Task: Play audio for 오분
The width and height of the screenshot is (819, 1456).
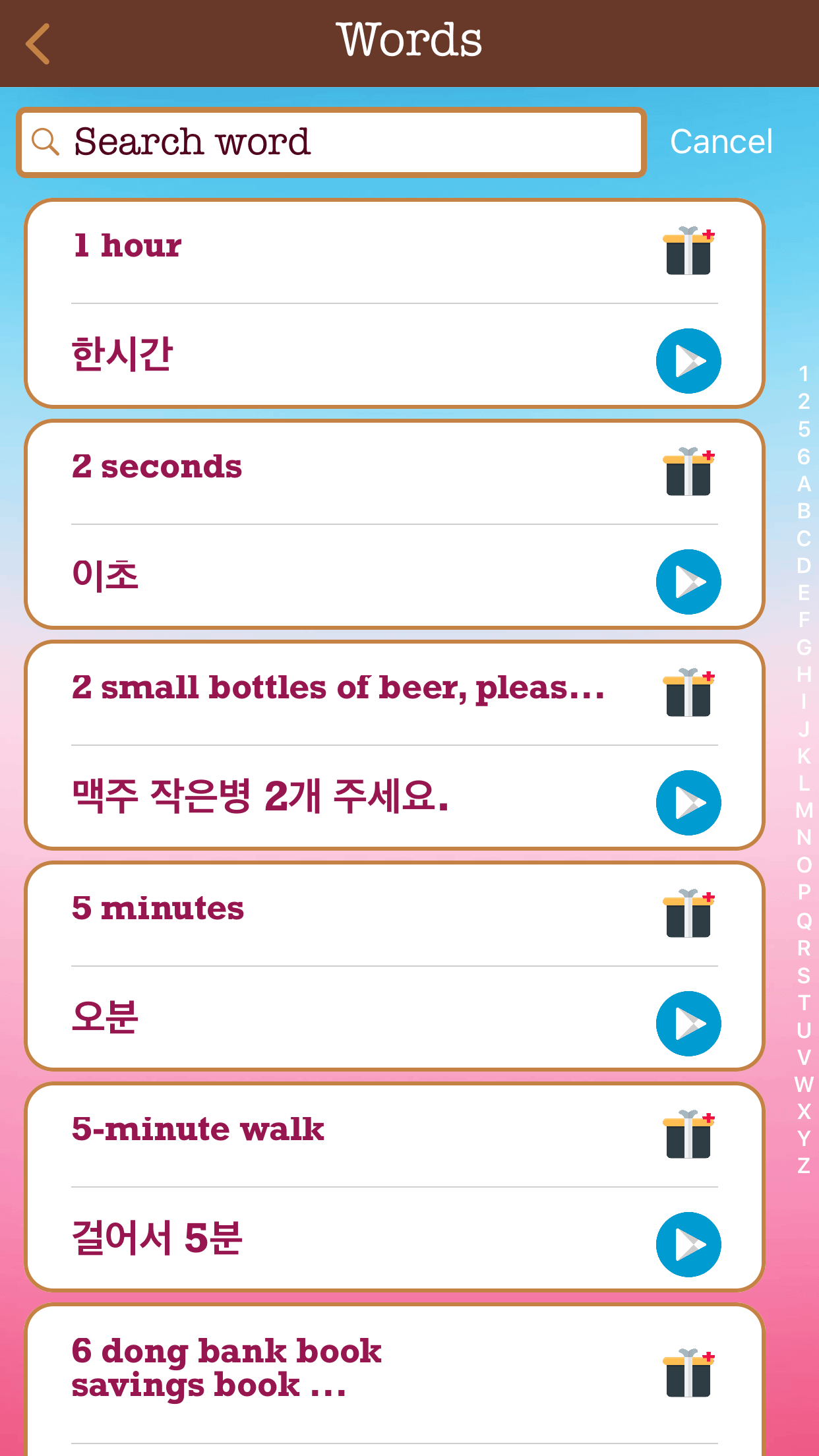Action: click(x=688, y=1023)
